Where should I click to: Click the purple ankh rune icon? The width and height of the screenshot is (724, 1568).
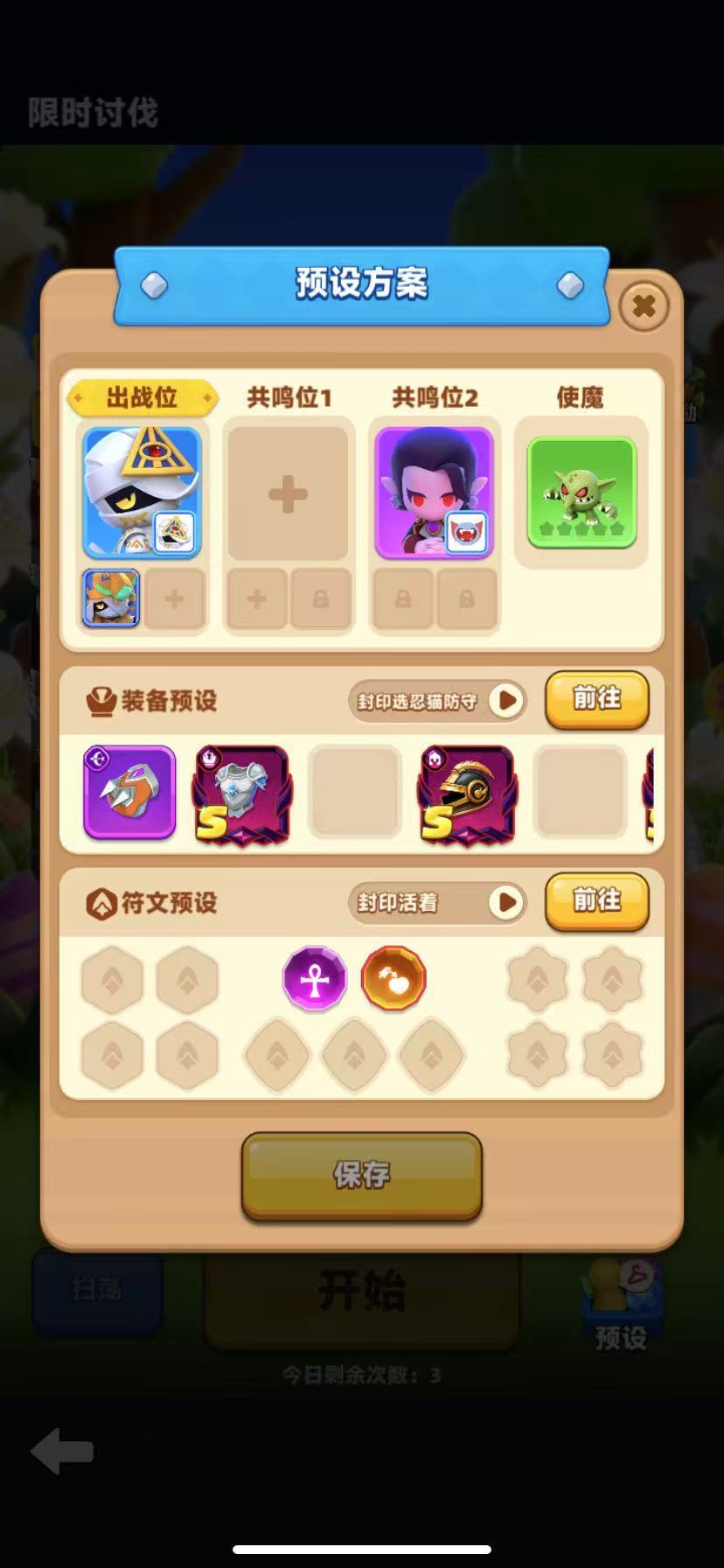click(314, 979)
